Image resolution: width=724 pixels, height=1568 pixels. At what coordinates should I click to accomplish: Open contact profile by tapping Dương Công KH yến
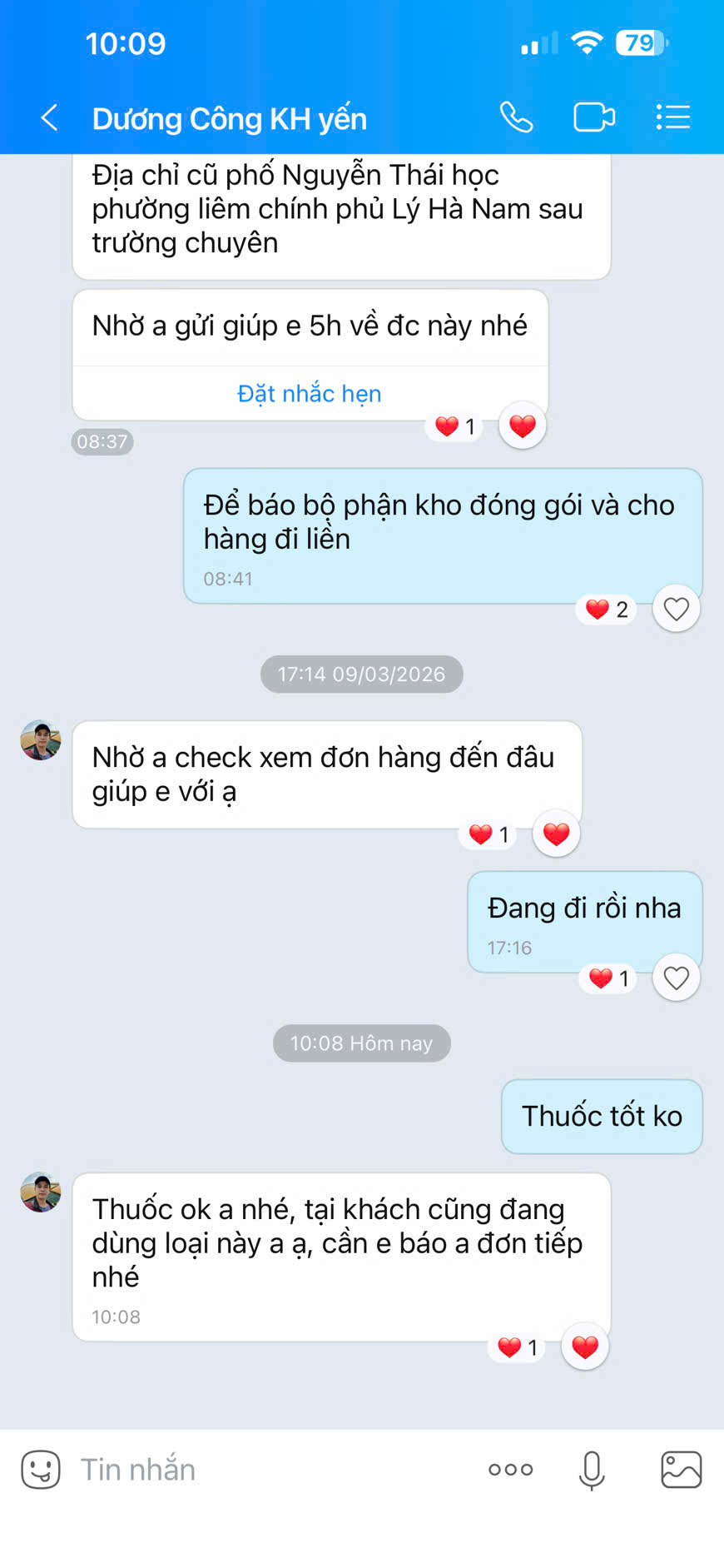point(231,118)
